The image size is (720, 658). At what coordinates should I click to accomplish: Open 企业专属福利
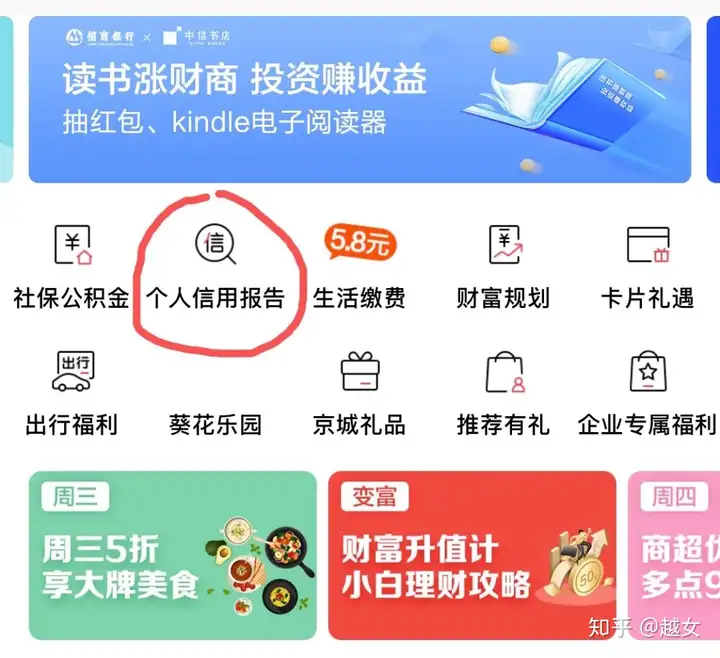647,395
